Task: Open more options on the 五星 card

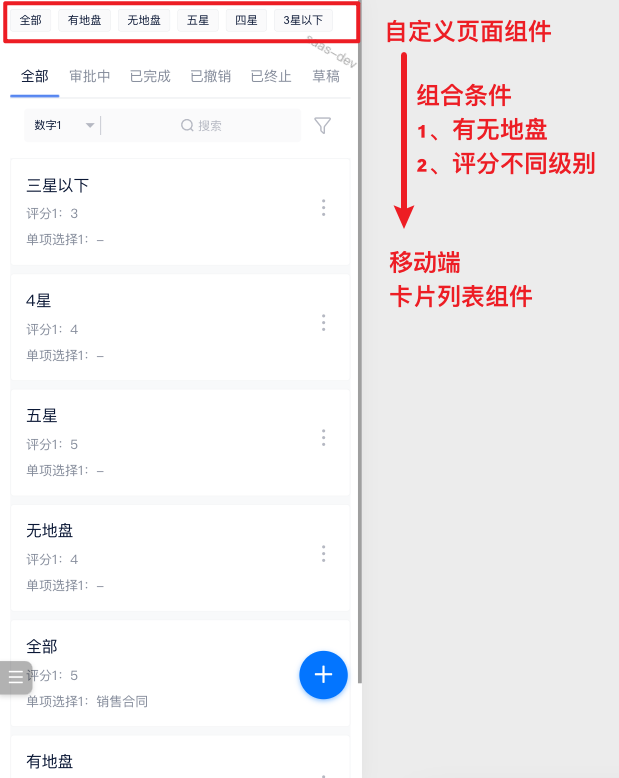Action: [x=323, y=437]
